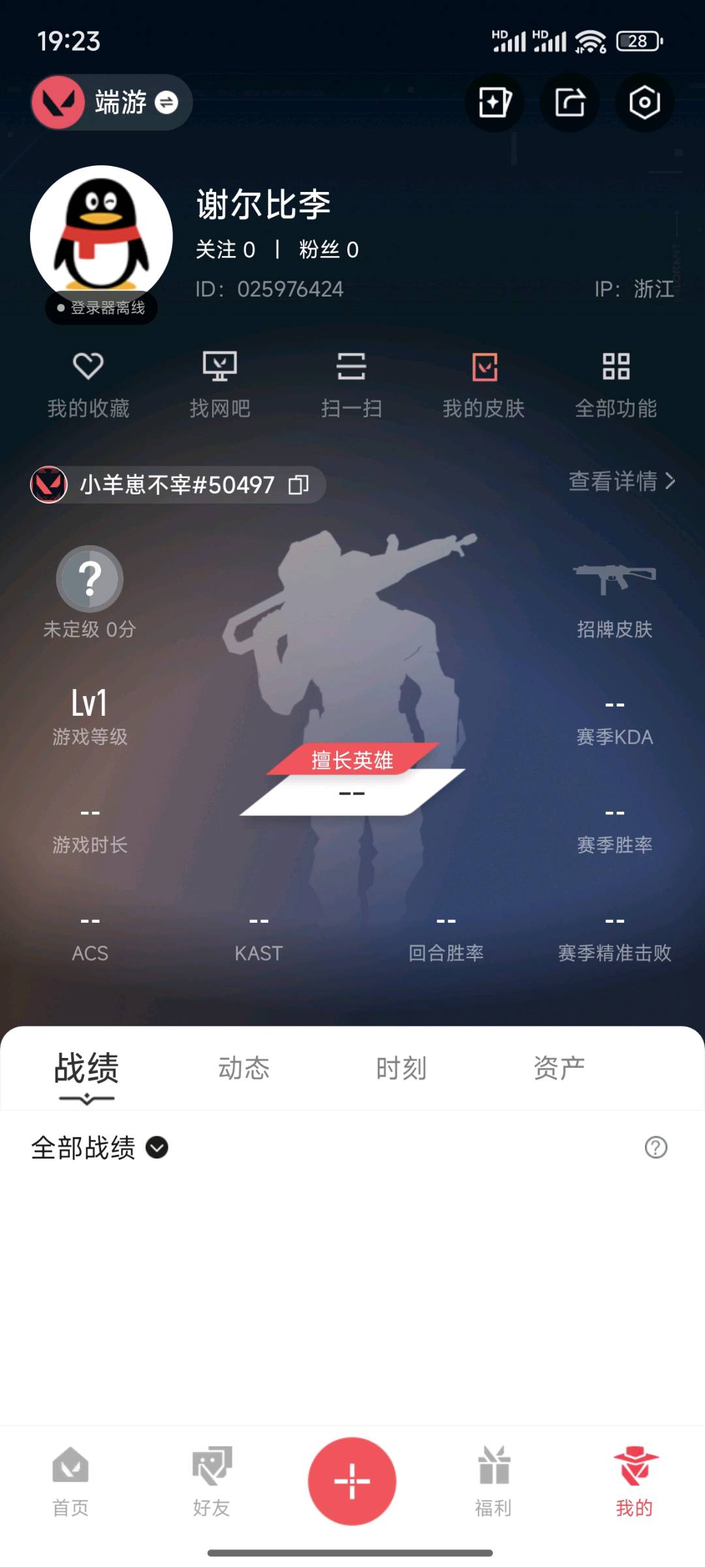Switch to 资产 tab
The image size is (705, 1568).
pyautogui.click(x=559, y=1068)
